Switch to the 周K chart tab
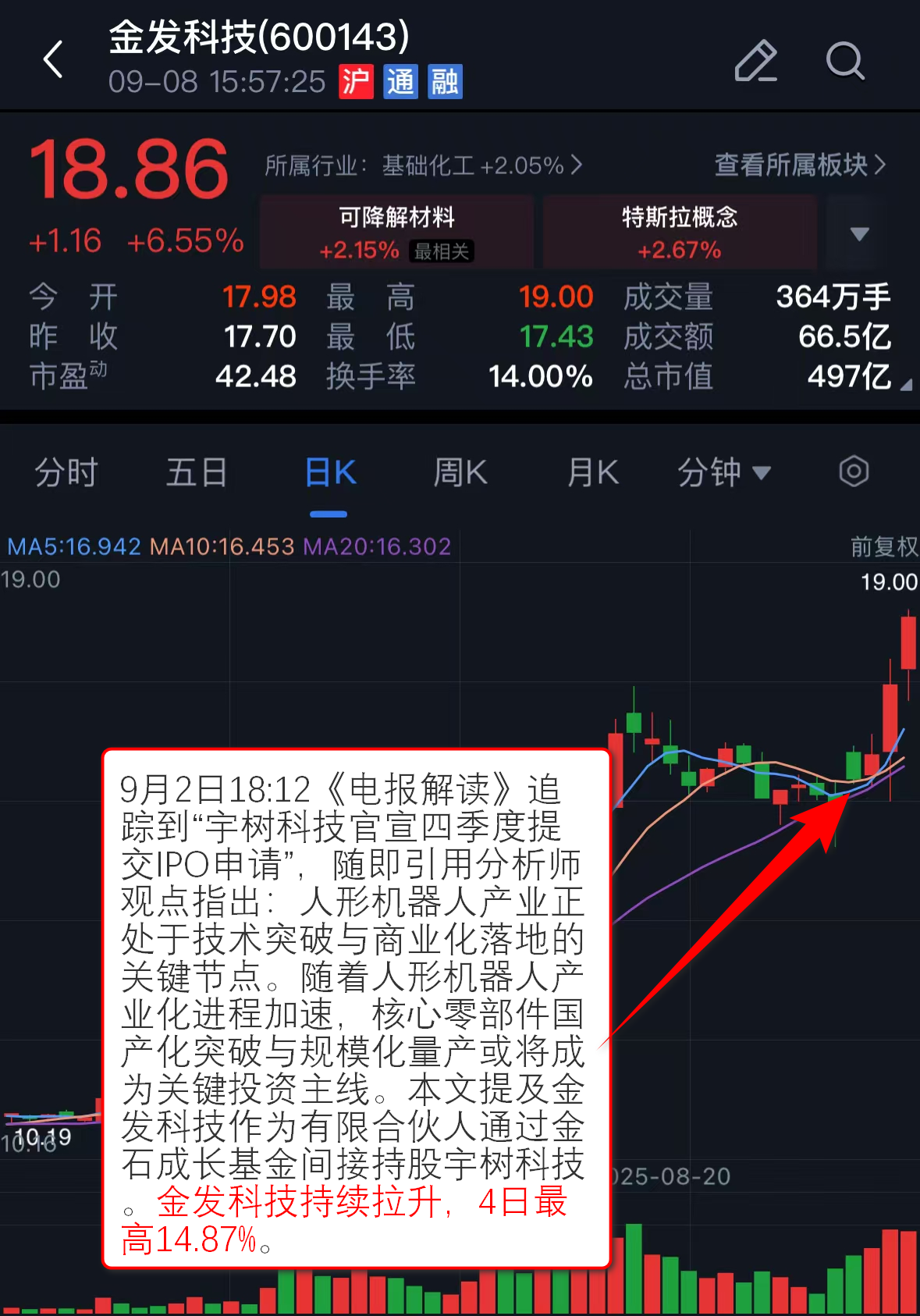This screenshot has width=920, height=1316. (x=460, y=473)
